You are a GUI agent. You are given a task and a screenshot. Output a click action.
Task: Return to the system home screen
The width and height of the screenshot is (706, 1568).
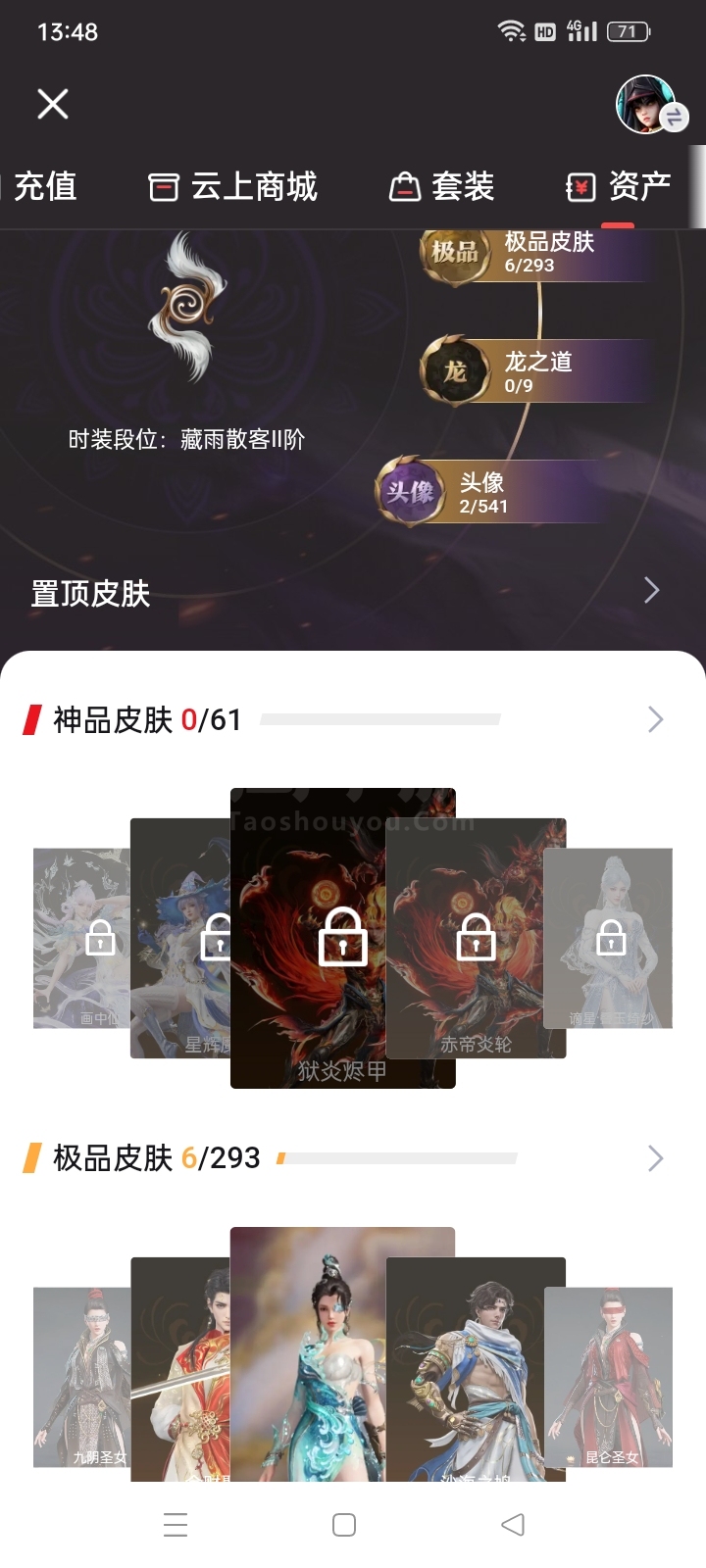[x=344, y=1525]
